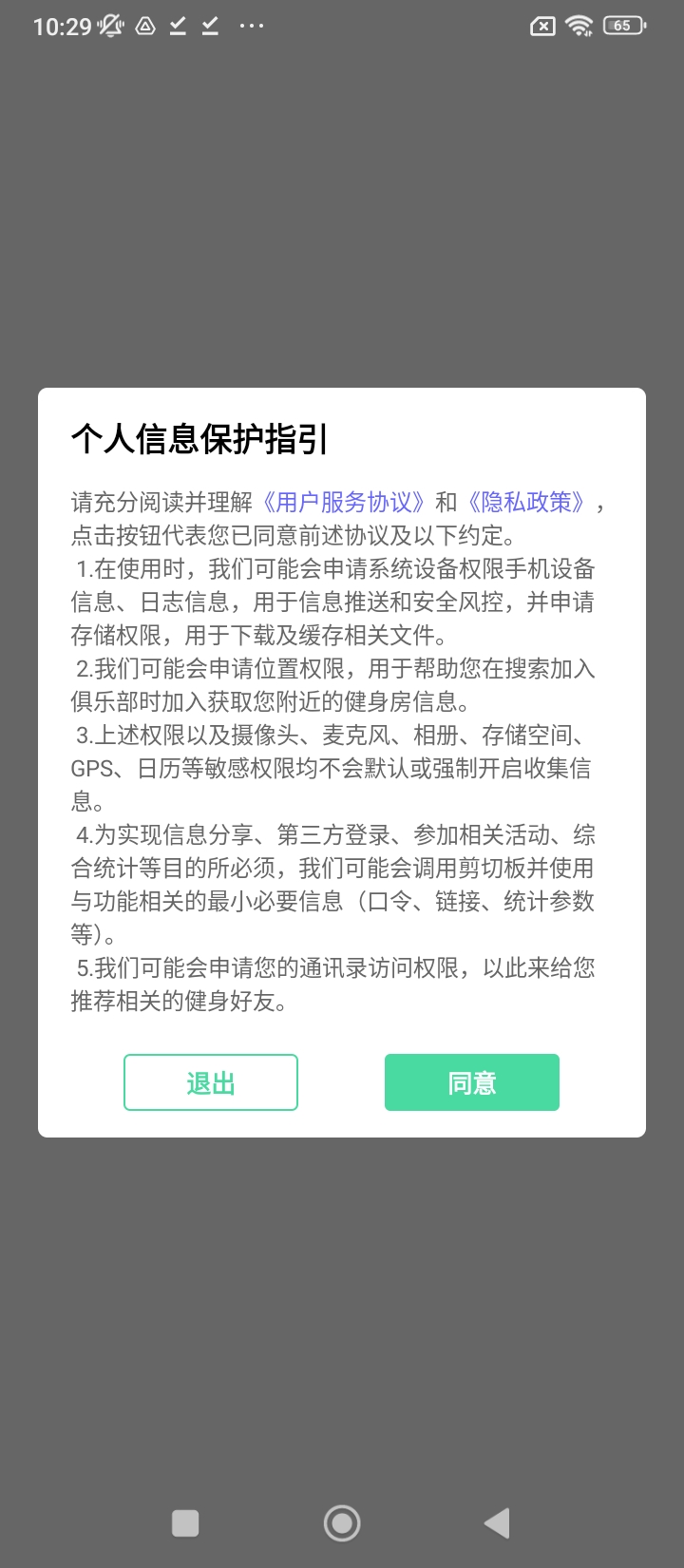Go back using system back button
This screenshot has height=1568, width=684.
pyautogui.click(x=497, y=1523)
